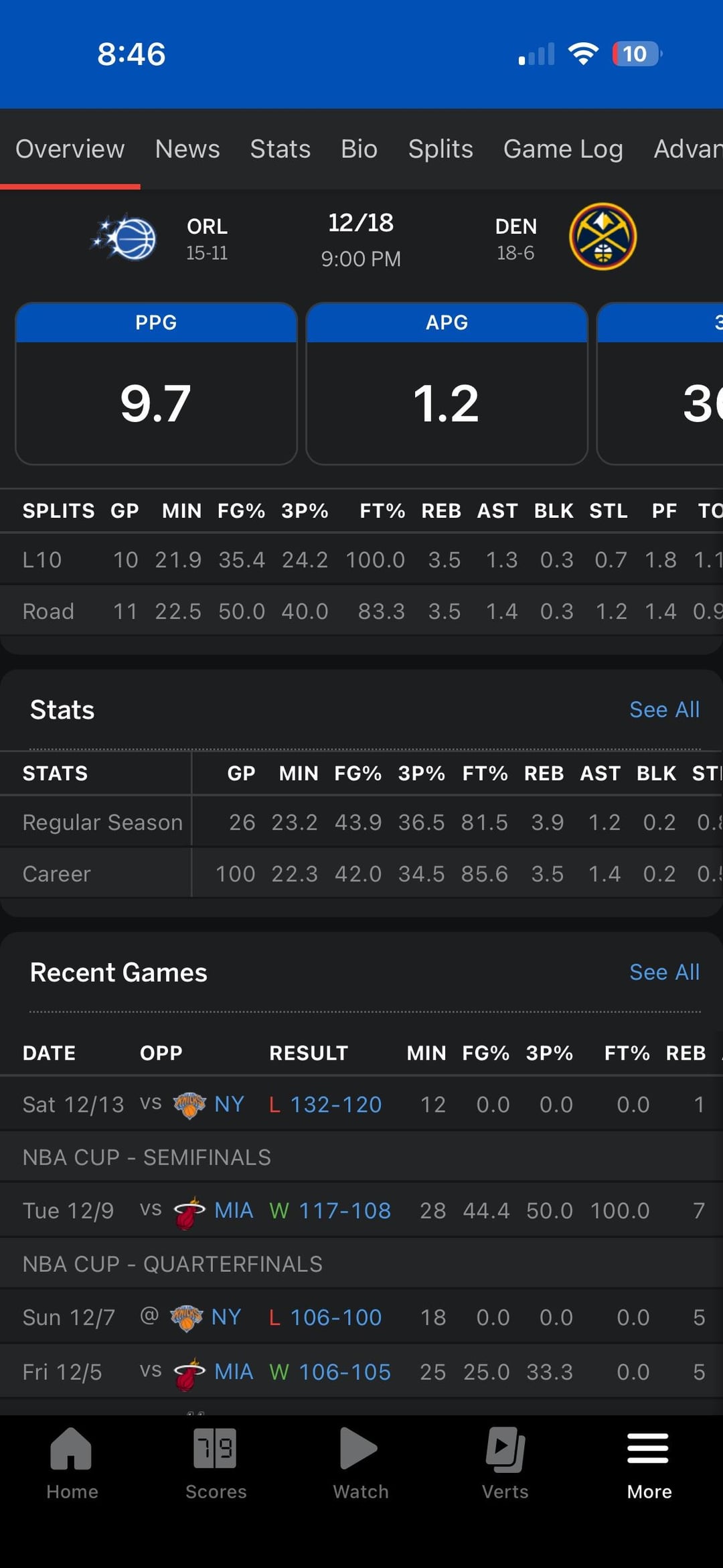
Task: Switch to the Verts tab
Action: 505,1464
